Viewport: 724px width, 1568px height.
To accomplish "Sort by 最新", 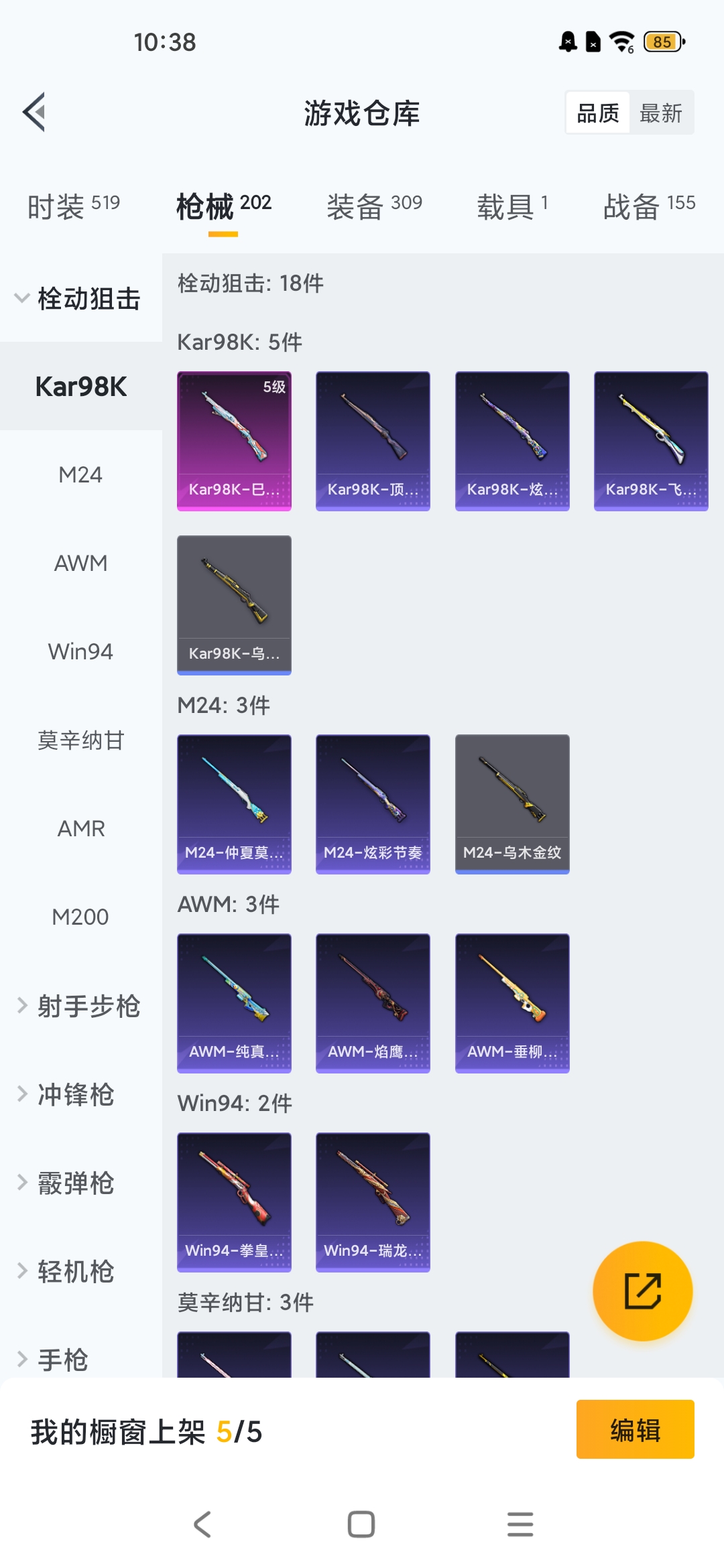I will tap(660, 113).
